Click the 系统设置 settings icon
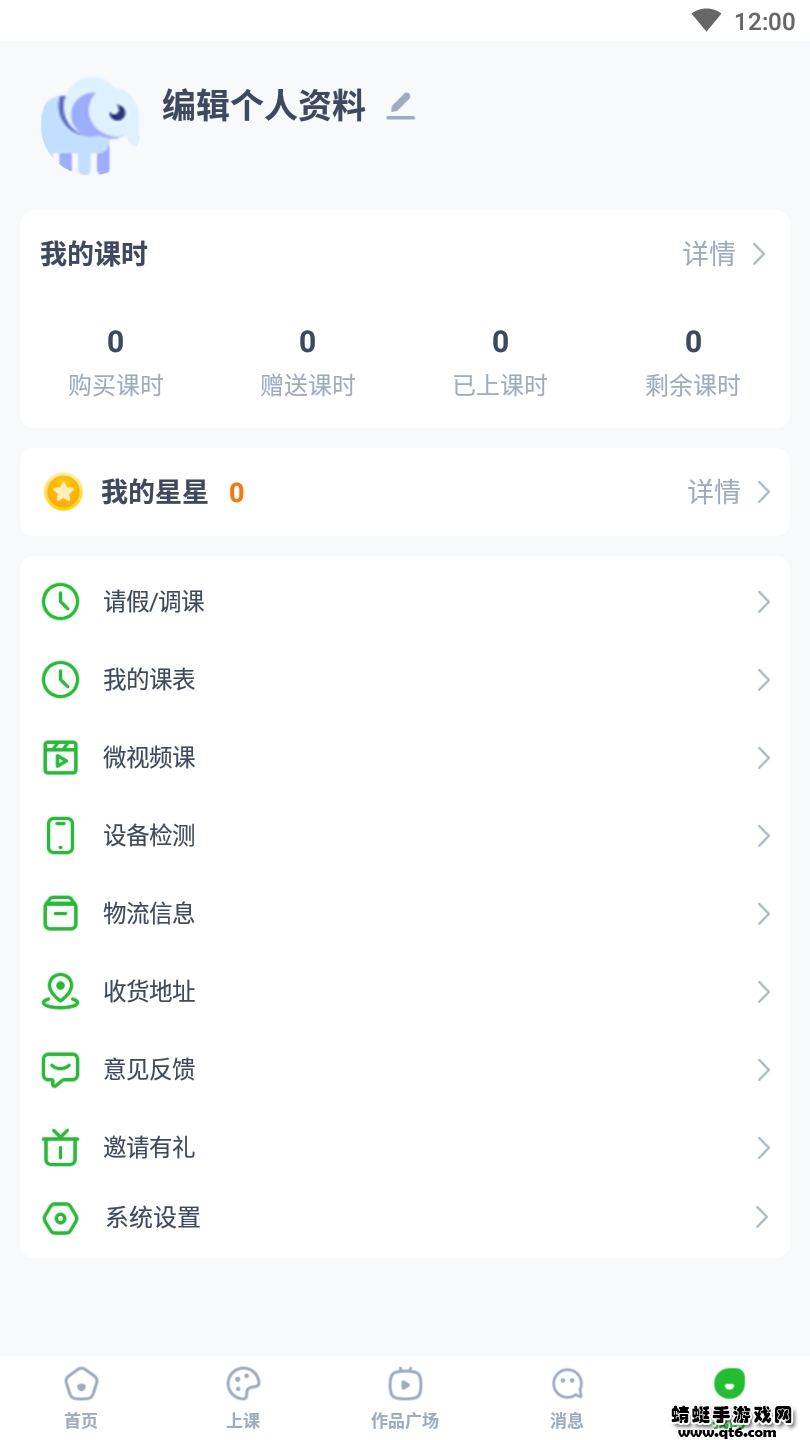Screen dimensions: 810x1440 coord(60,1217)
